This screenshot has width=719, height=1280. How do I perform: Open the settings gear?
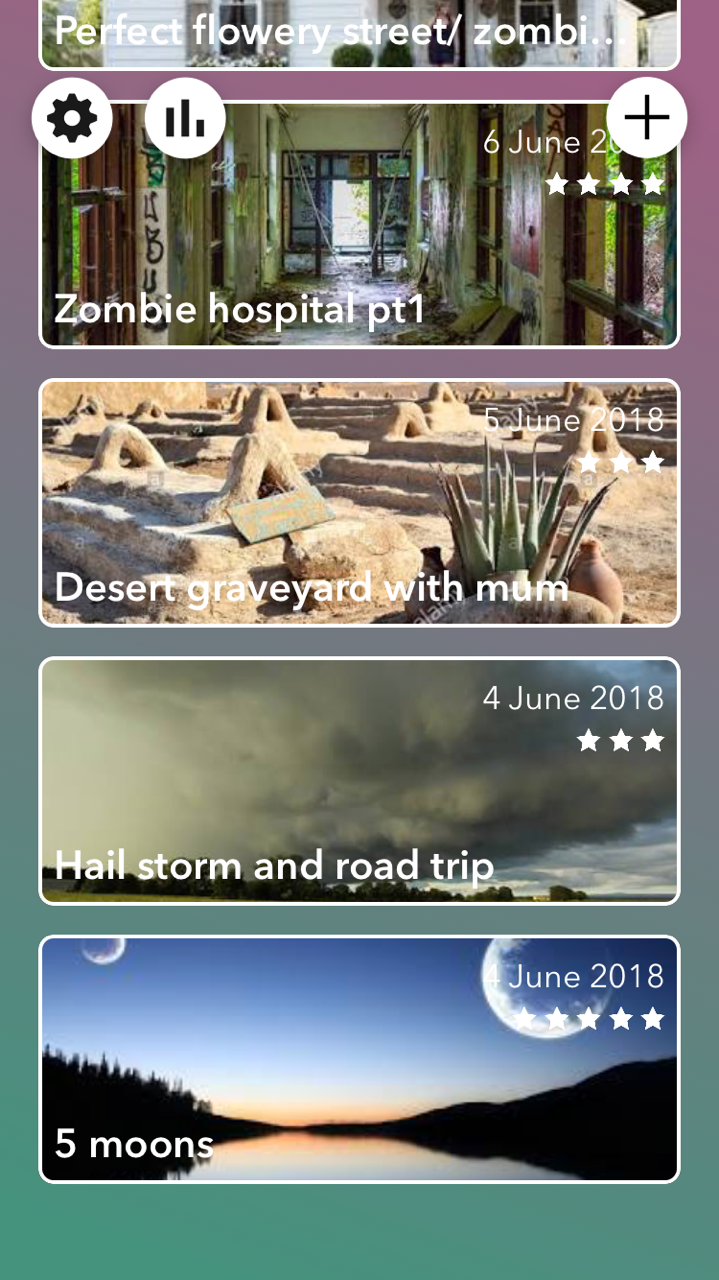pos(71,119)
